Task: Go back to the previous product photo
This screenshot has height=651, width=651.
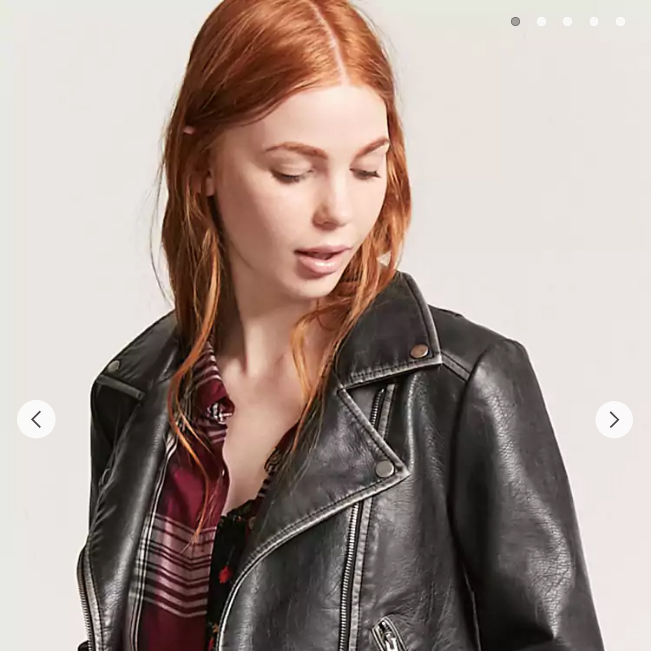Action: (x=36, y=420)
